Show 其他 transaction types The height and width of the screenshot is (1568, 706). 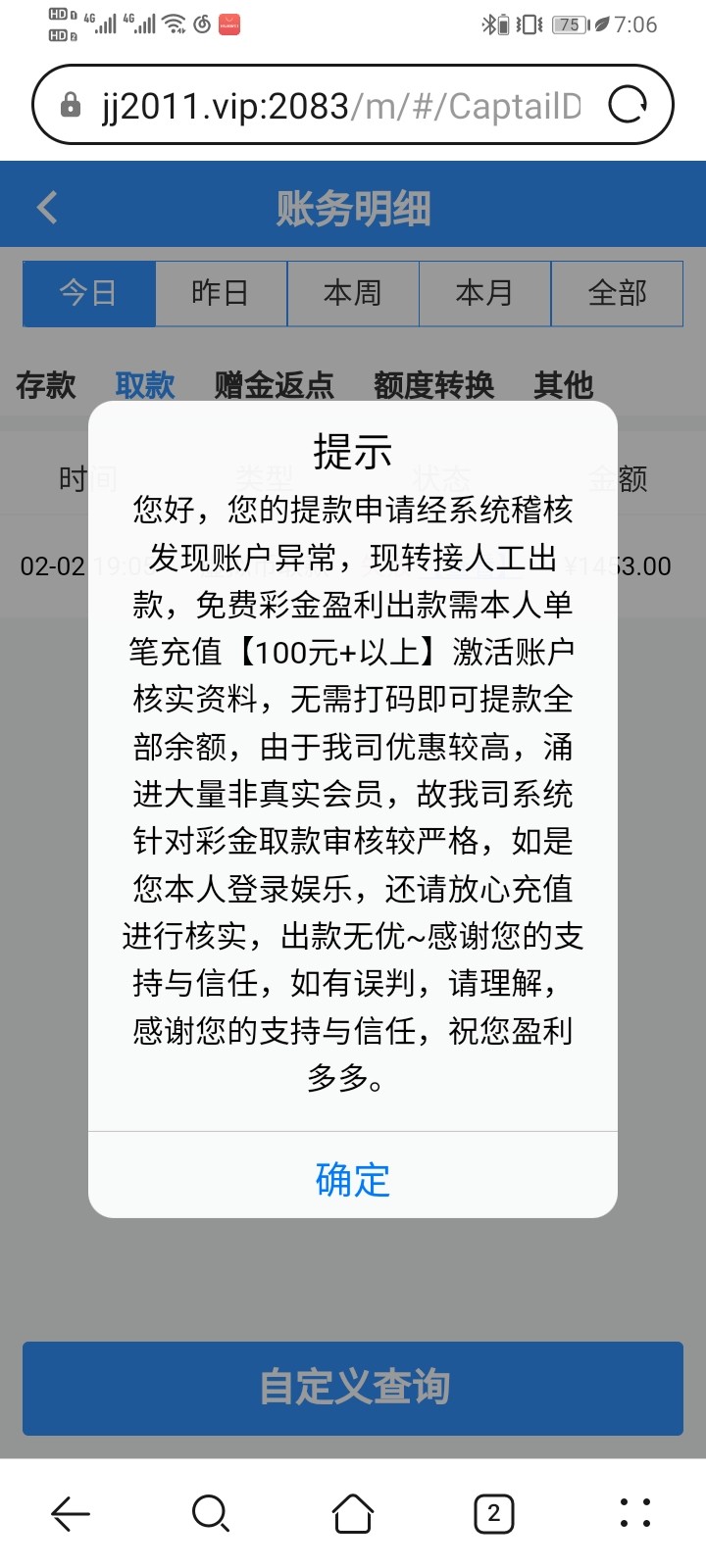(564, 385)
